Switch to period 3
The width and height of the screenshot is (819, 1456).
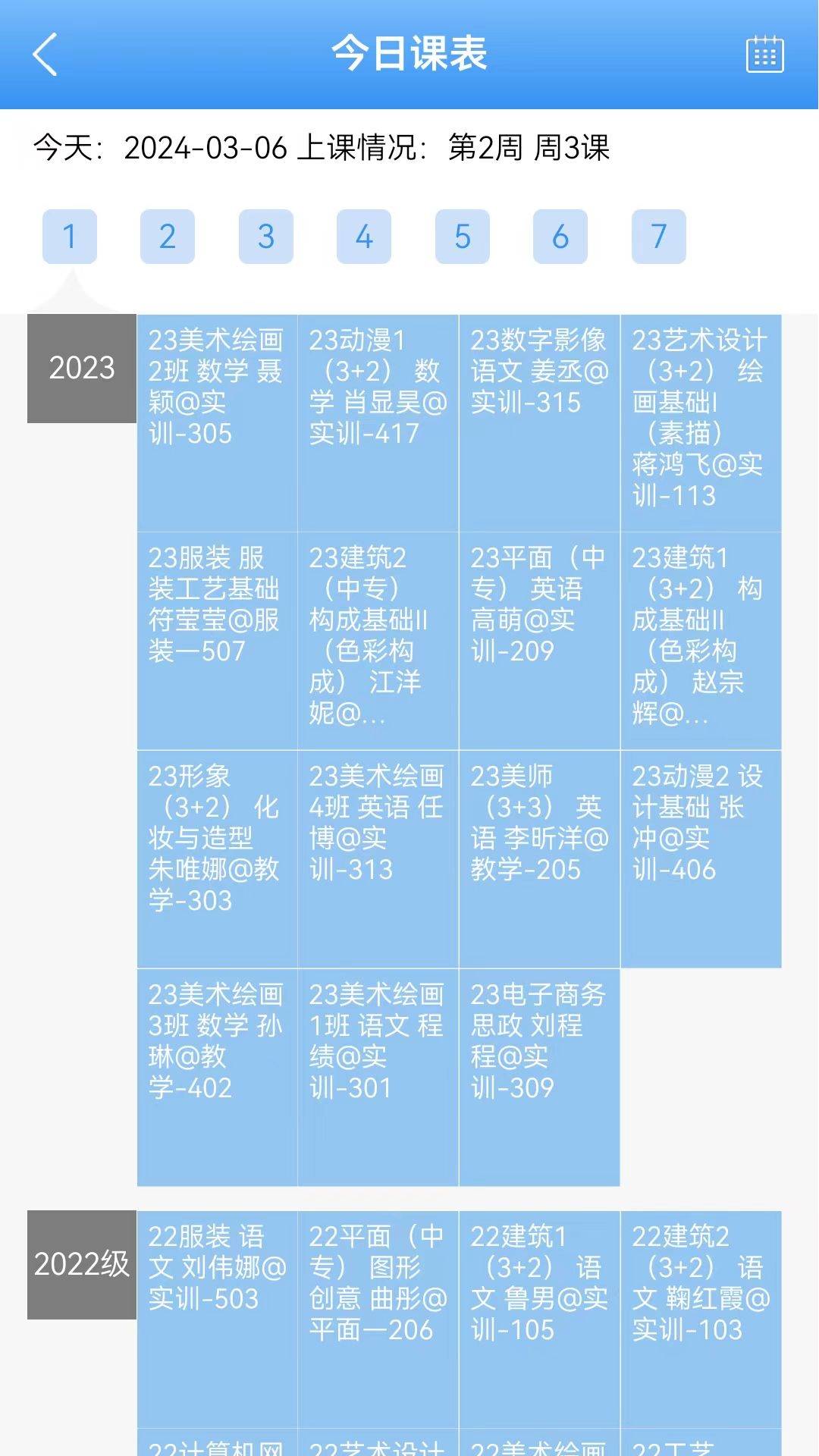[x=266, y=237]
